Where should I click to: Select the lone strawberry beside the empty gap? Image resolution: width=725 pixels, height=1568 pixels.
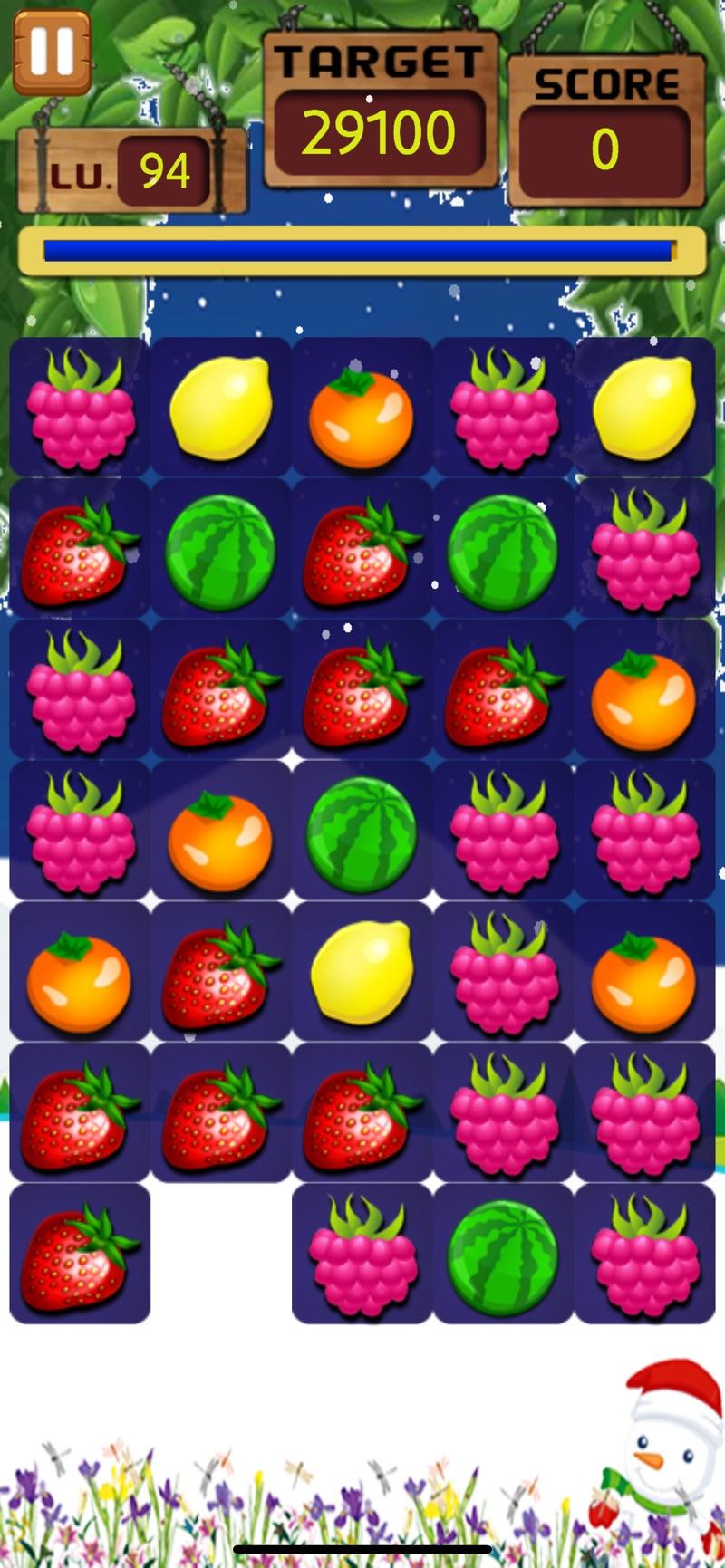[80, 1255]
